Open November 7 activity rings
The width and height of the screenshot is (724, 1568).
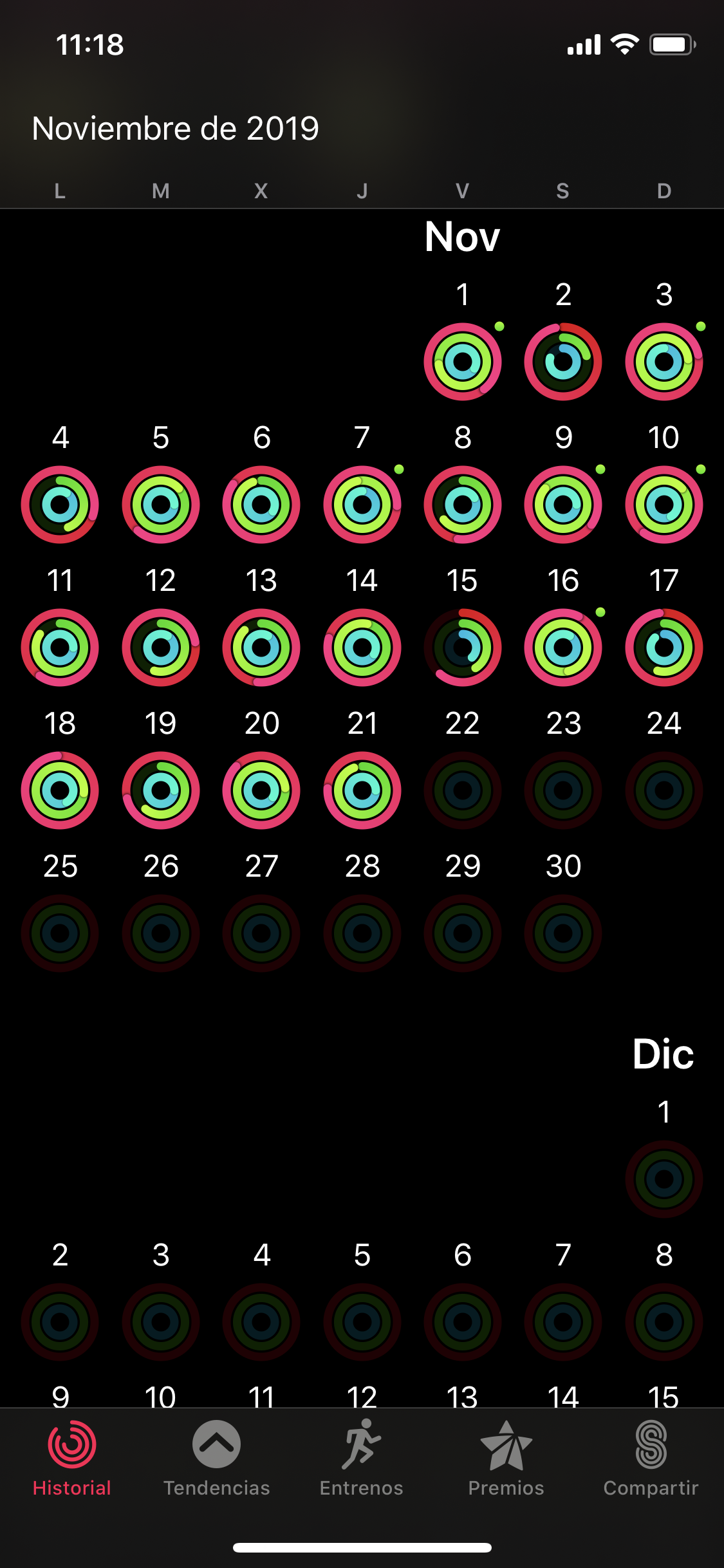tap(362, 505)
